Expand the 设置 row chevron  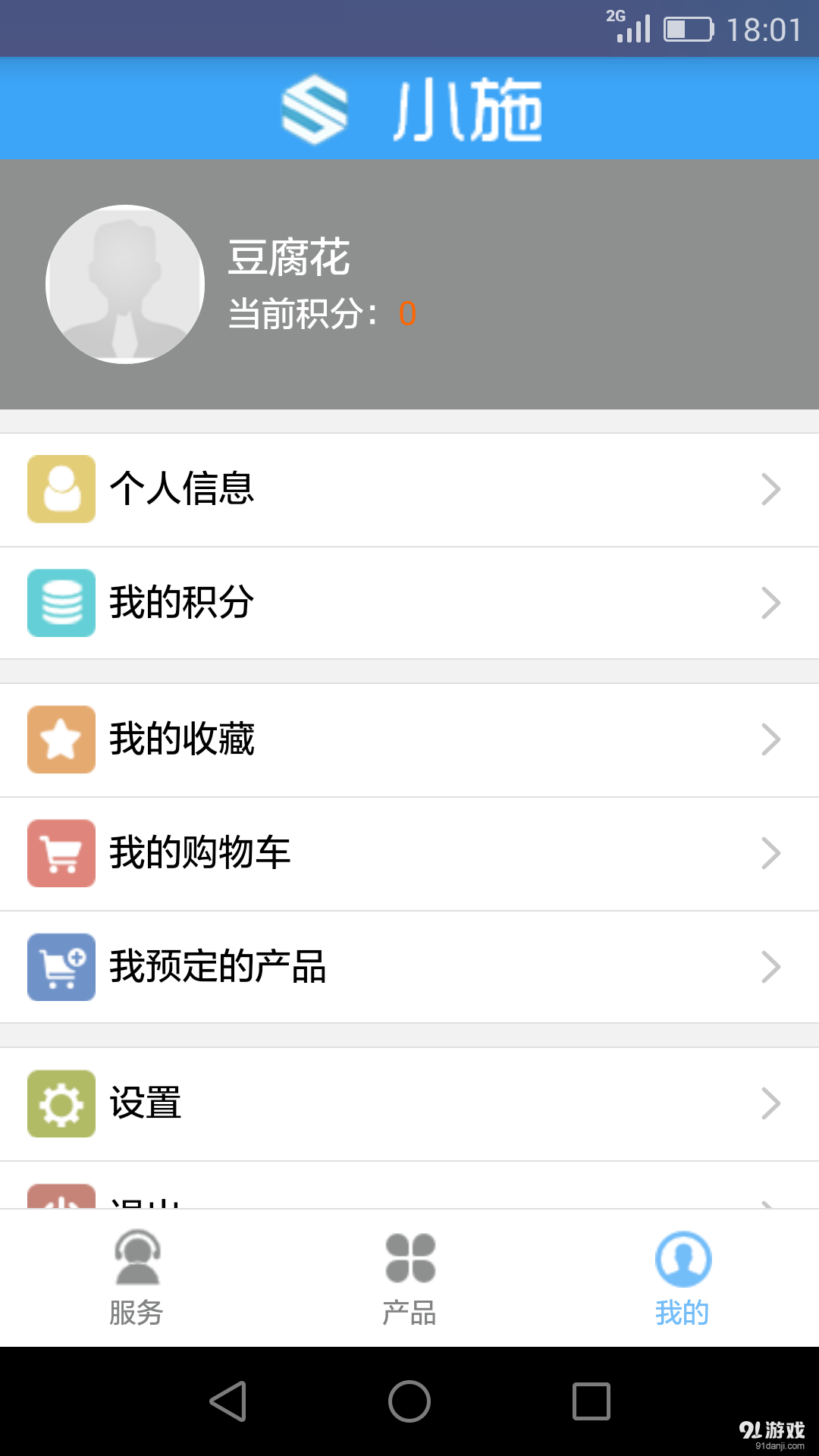tap(770, 1104)
